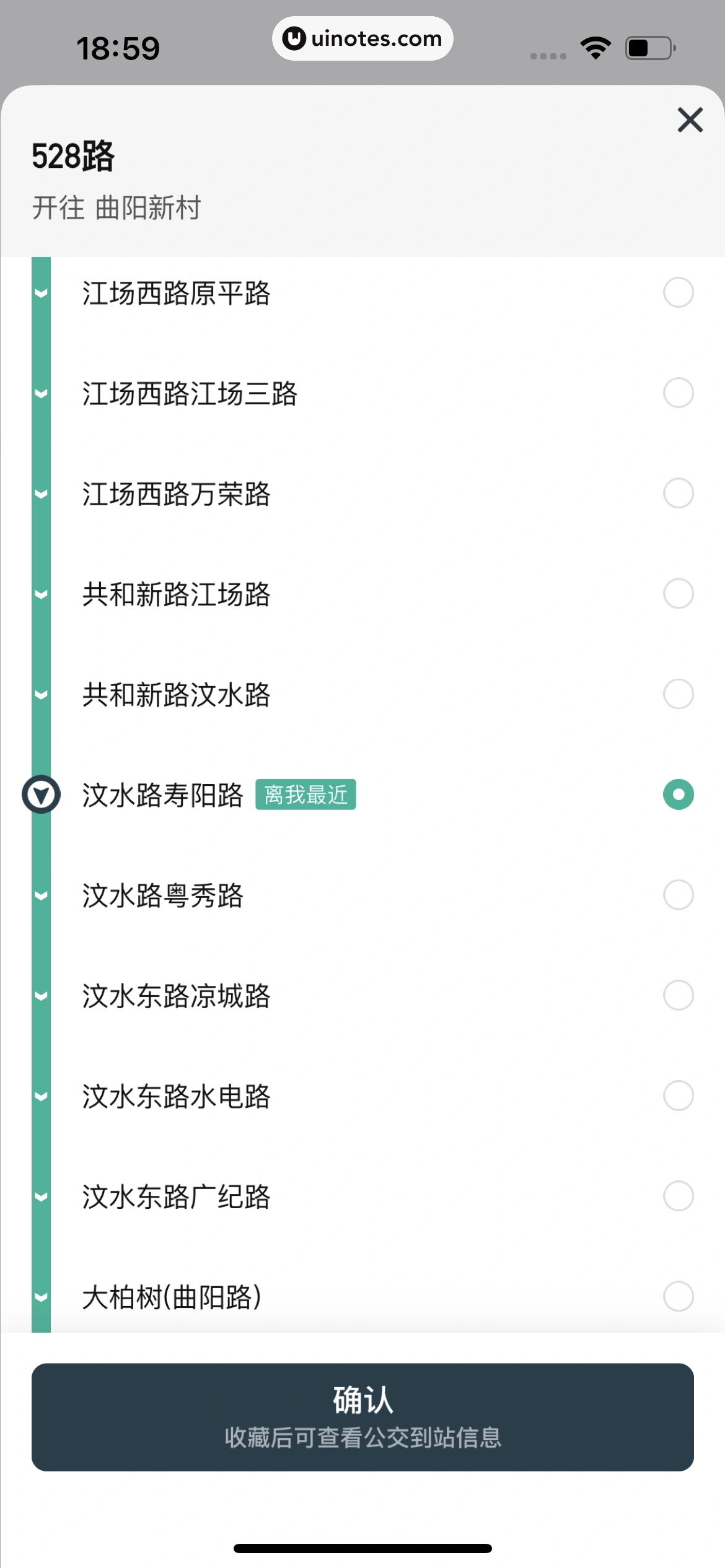Image resolution: width=725 pixels, height=1568 pixels.
Task: Pick the 汶水东路水电路 stop
Action: 678,1095
